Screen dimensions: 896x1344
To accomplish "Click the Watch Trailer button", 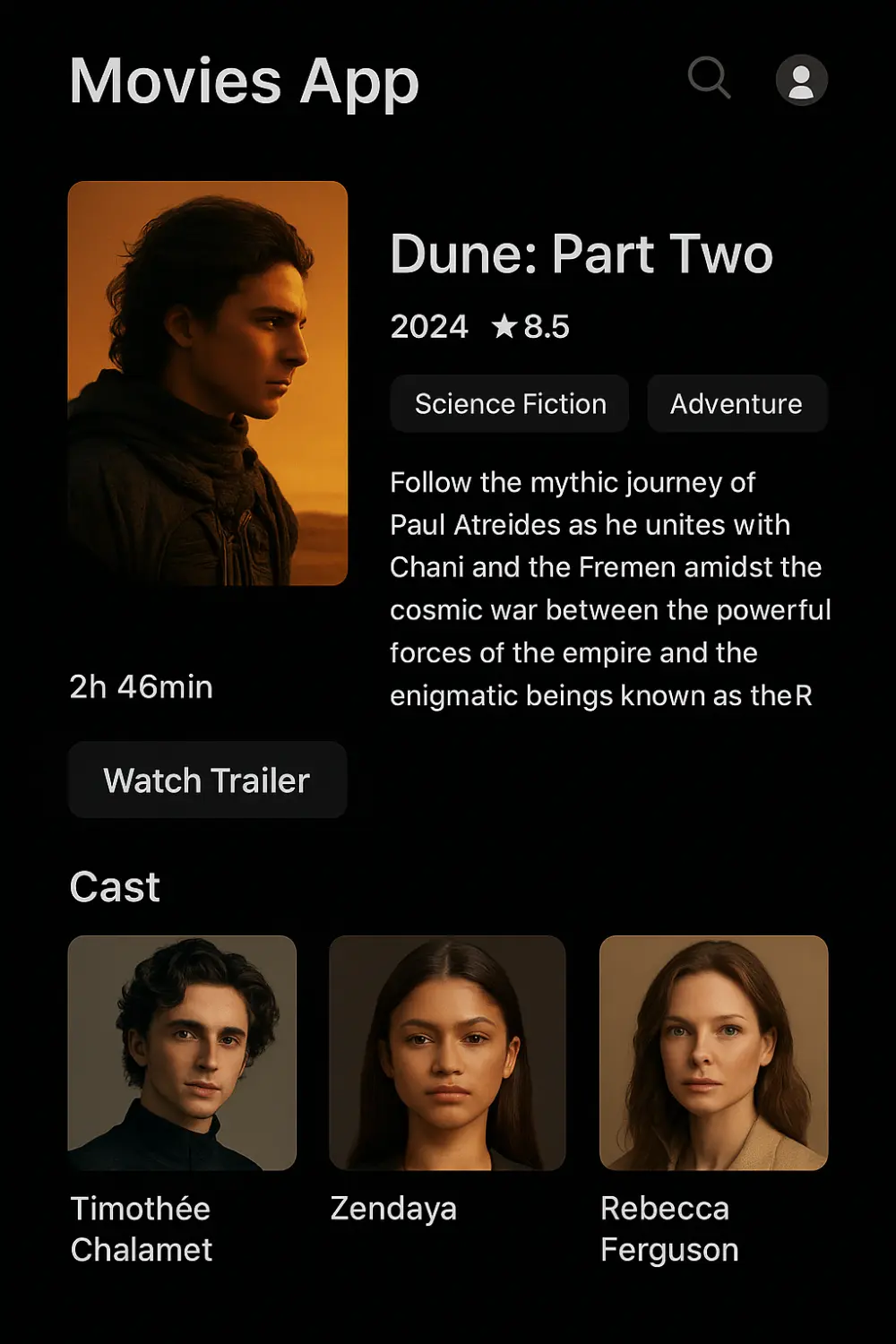I will (x=207, y=780).
